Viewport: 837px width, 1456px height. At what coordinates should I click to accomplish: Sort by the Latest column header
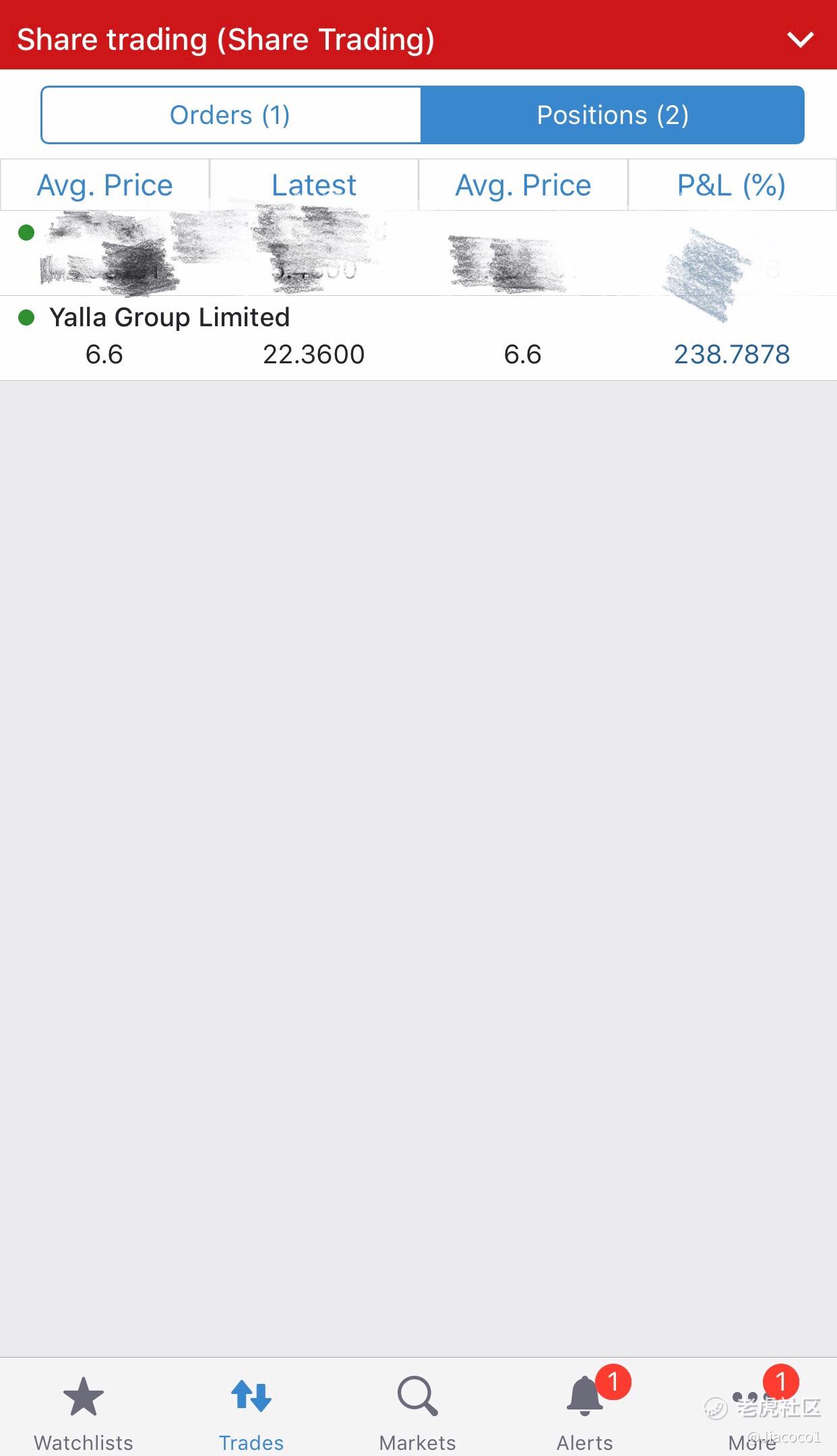click(314, 185)
